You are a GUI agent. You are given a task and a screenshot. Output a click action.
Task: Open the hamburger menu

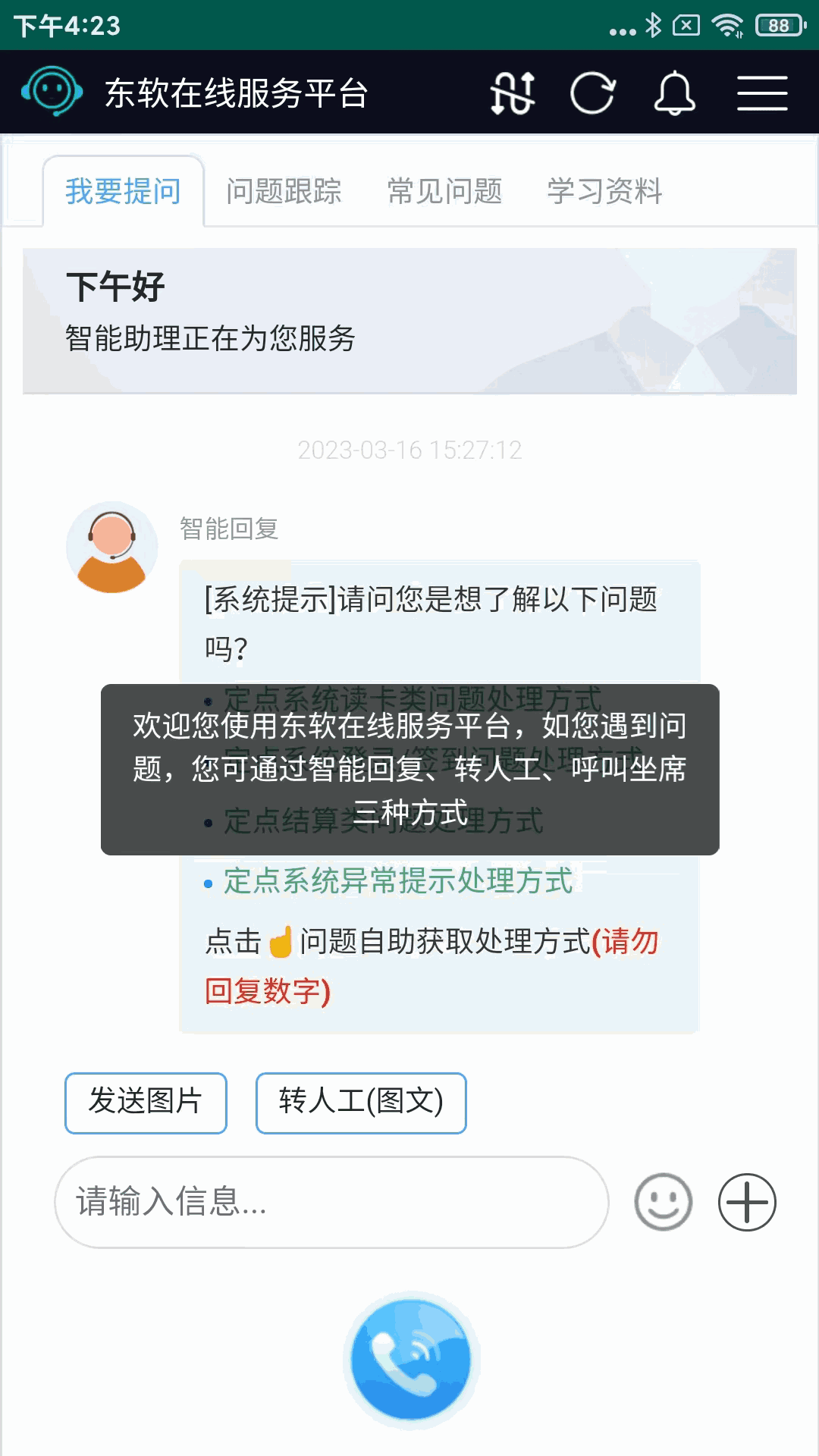762,93
